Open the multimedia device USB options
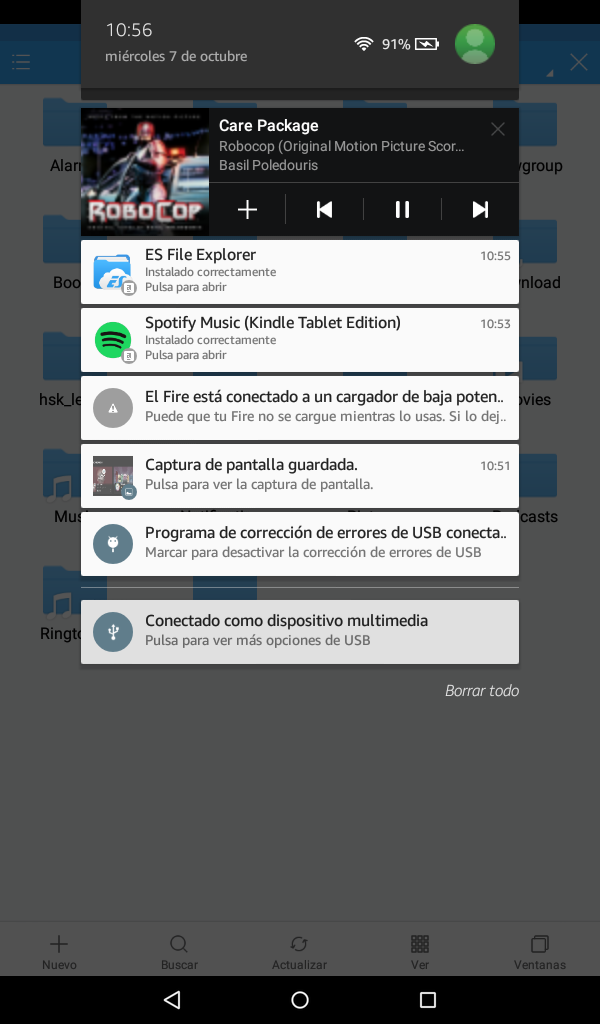Screen dimensions: 600x1024 coord(300,632)
